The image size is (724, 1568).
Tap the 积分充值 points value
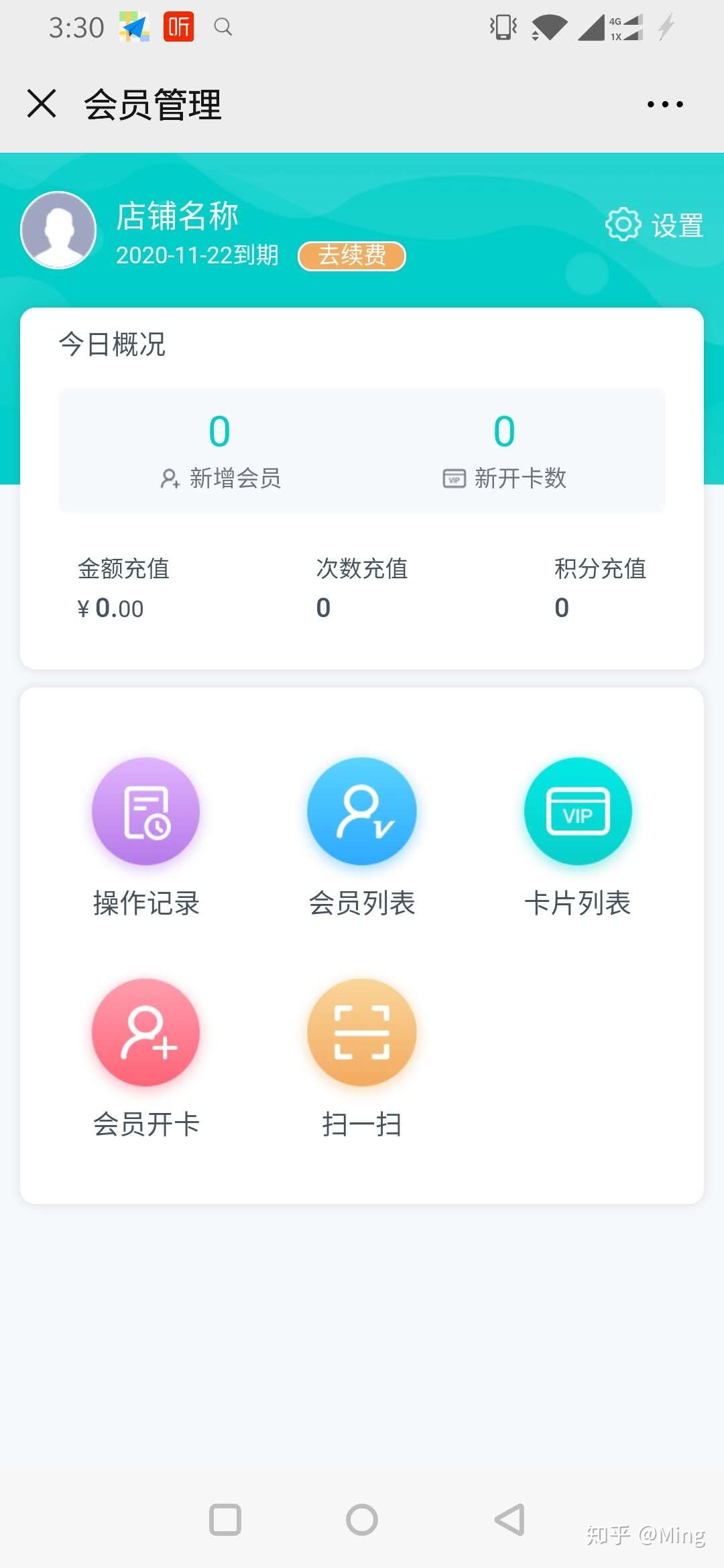[561, 608]
